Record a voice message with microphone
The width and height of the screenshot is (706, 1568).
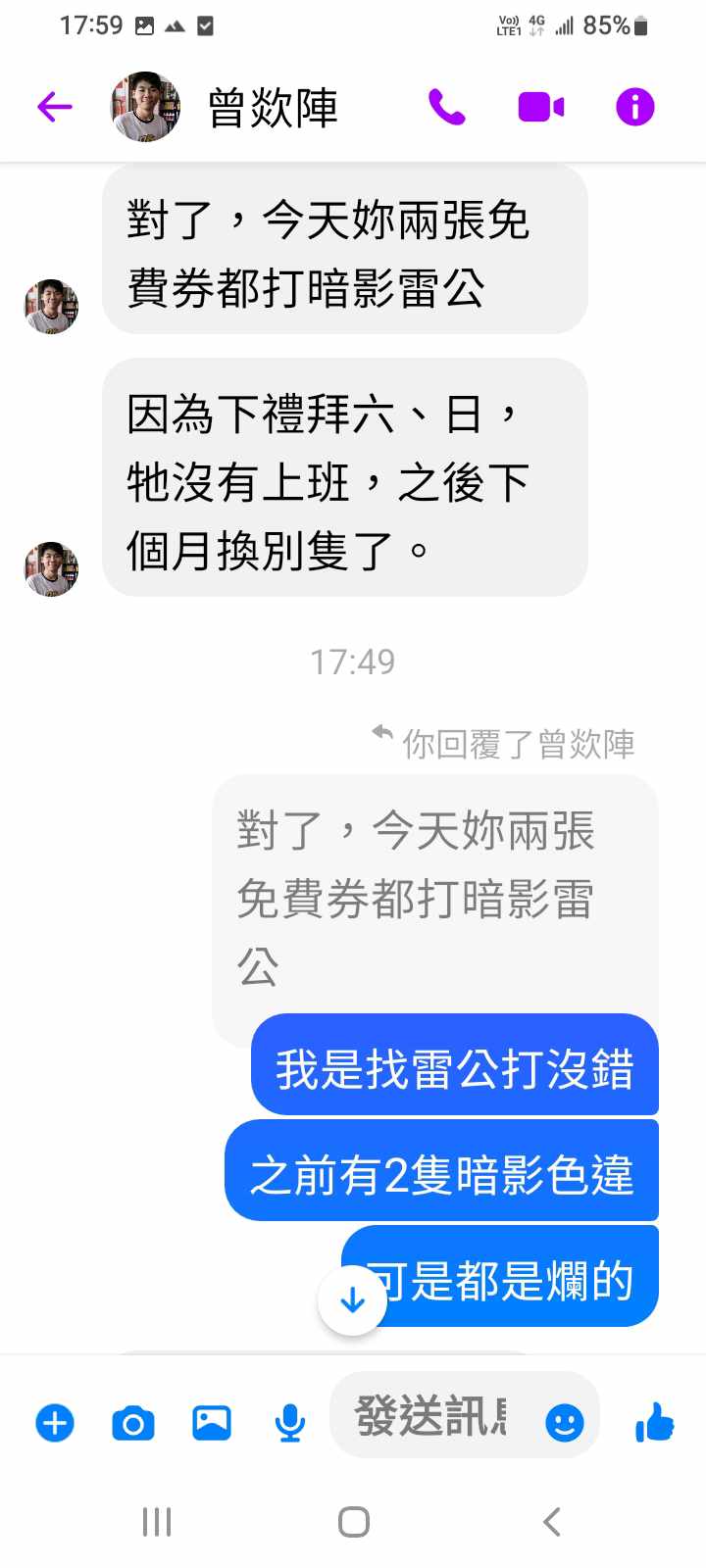tap(289, 1422)
